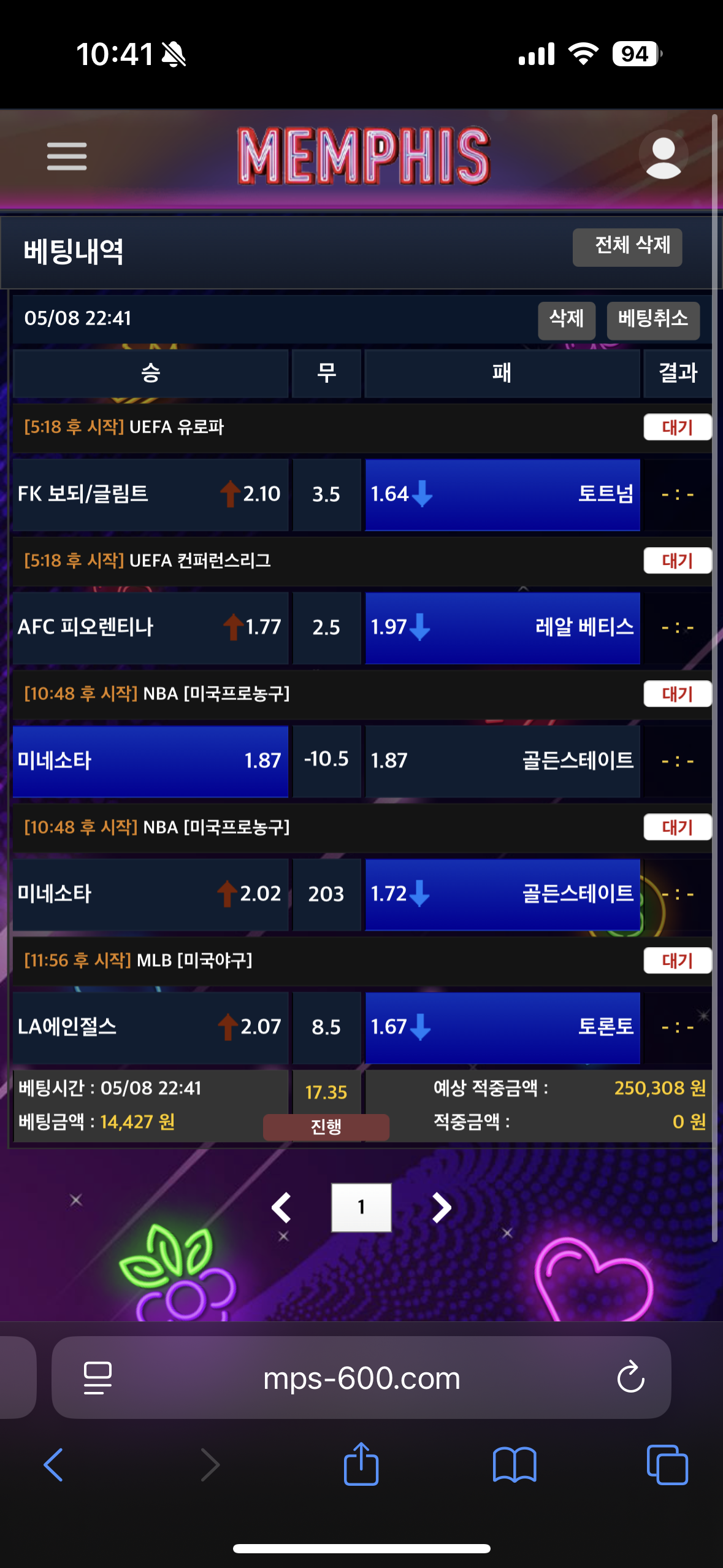The height and width of the screenshot is (1568, 723).
Task: Select page number 1
Action: click(361, 1208)
